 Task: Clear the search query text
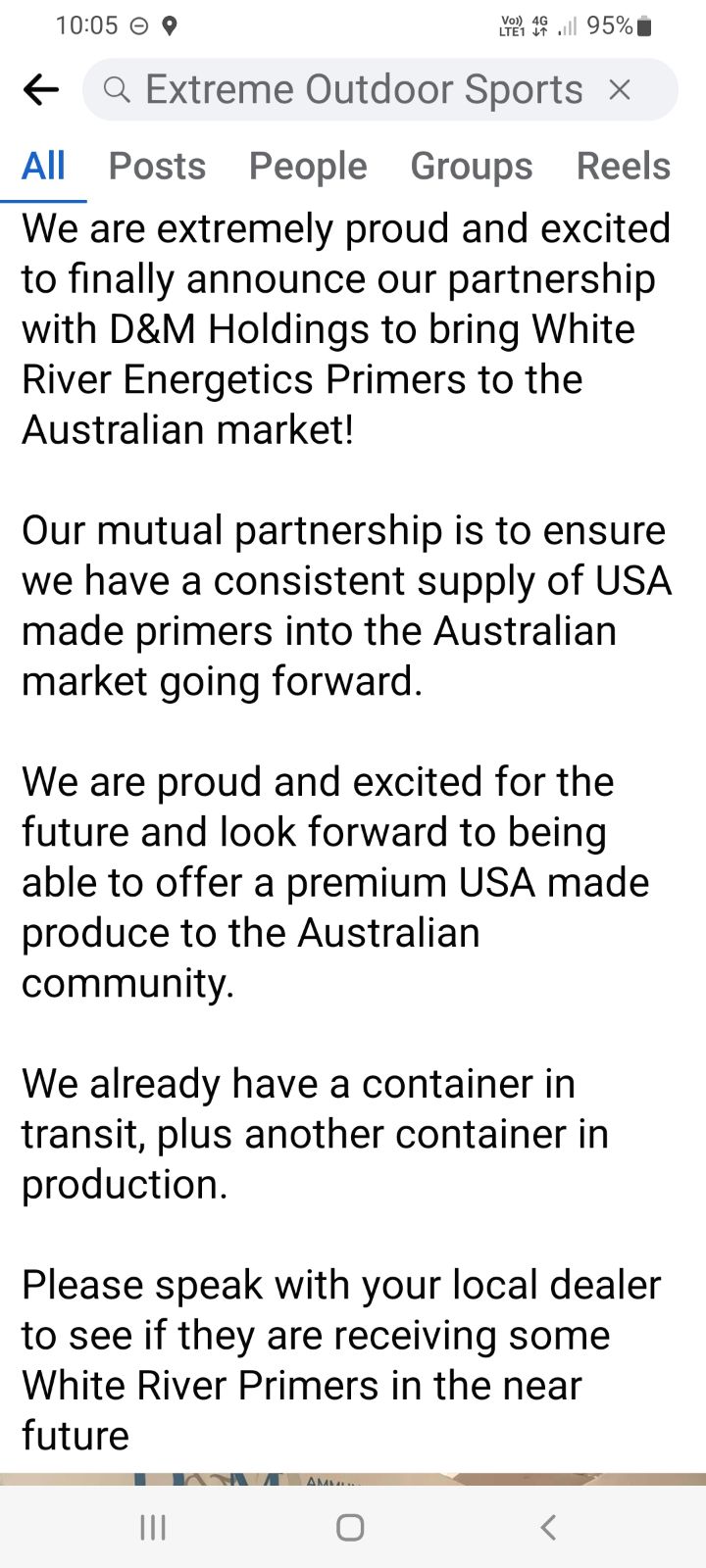[x=620, y=90]
